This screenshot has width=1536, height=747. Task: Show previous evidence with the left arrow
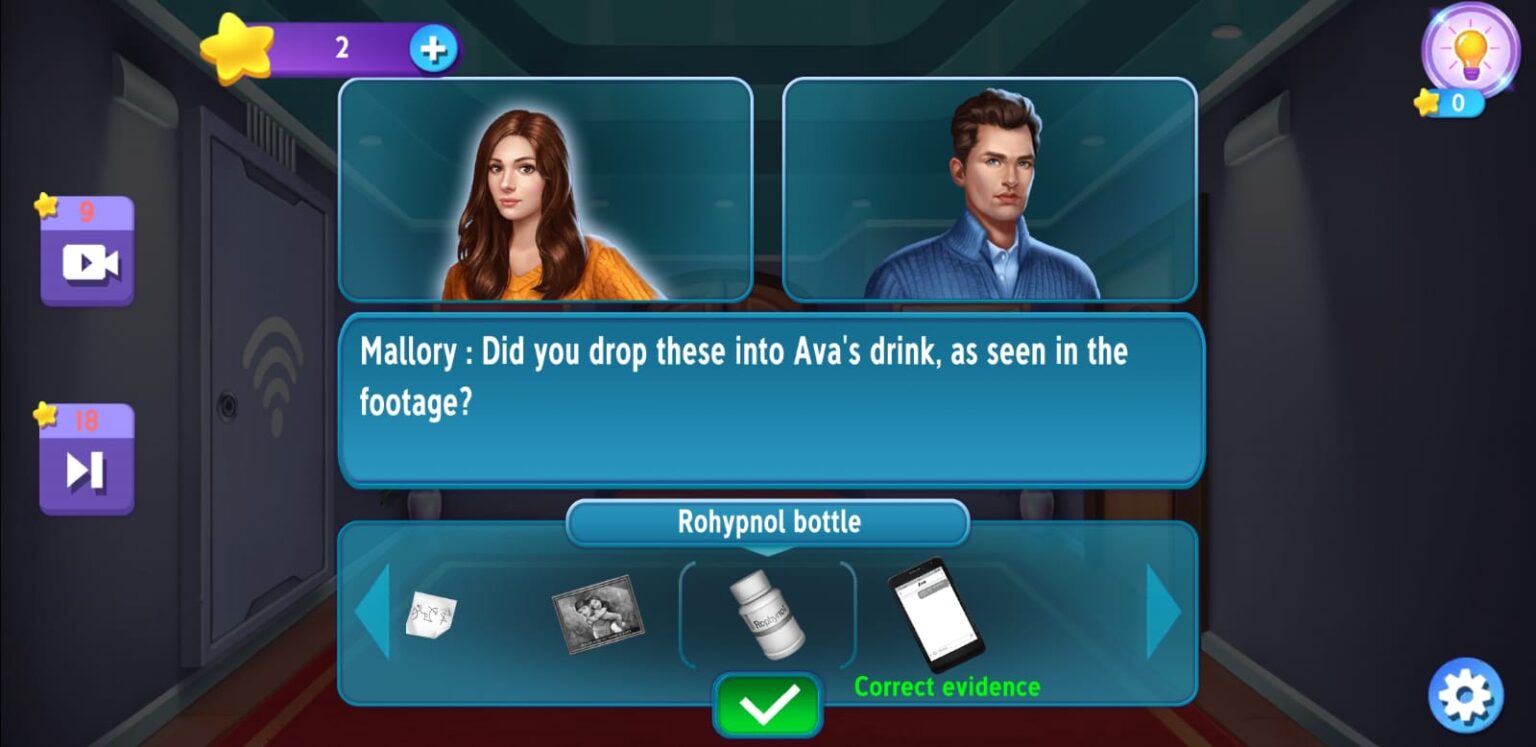[372, 611]
